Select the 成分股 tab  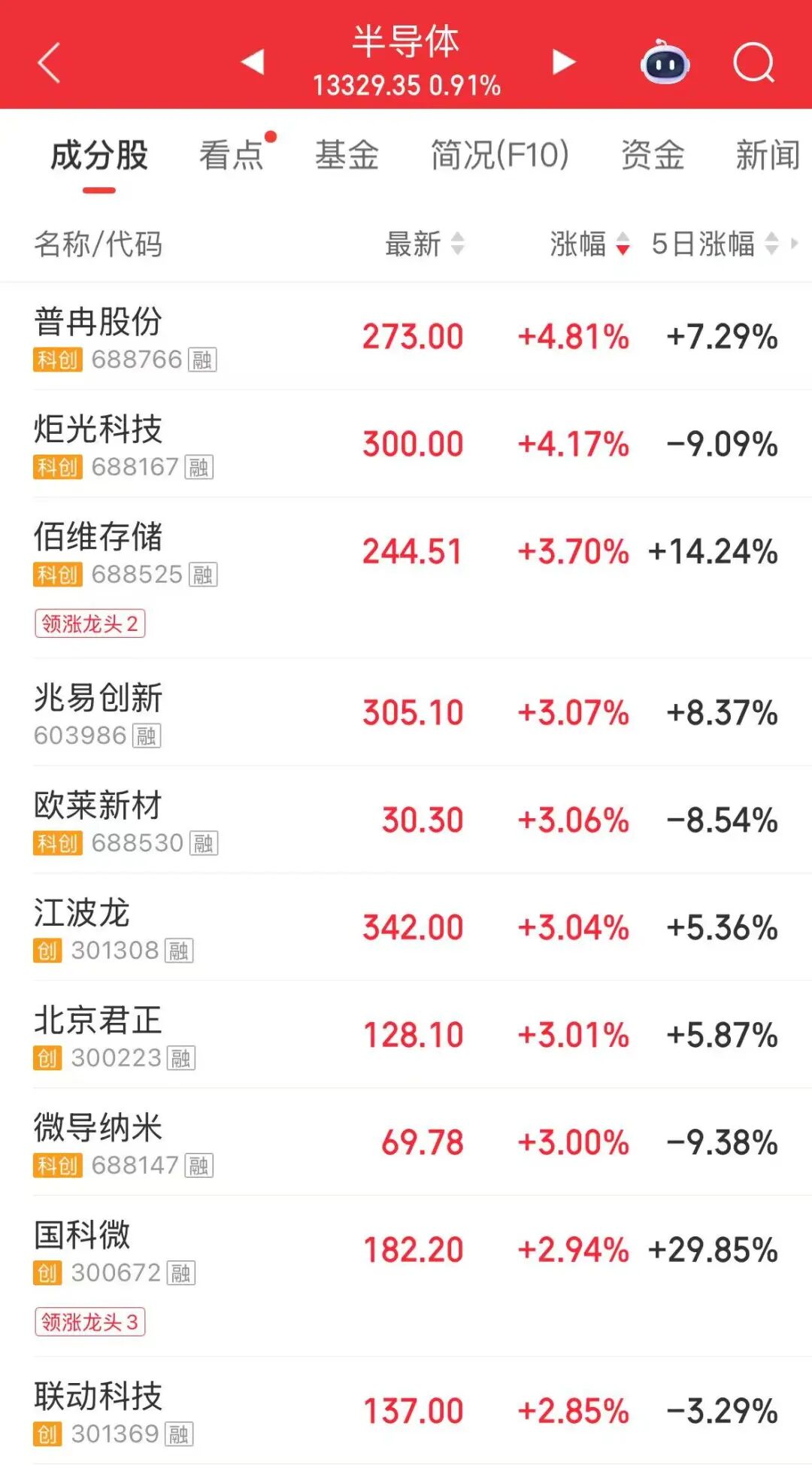[98, 156]
